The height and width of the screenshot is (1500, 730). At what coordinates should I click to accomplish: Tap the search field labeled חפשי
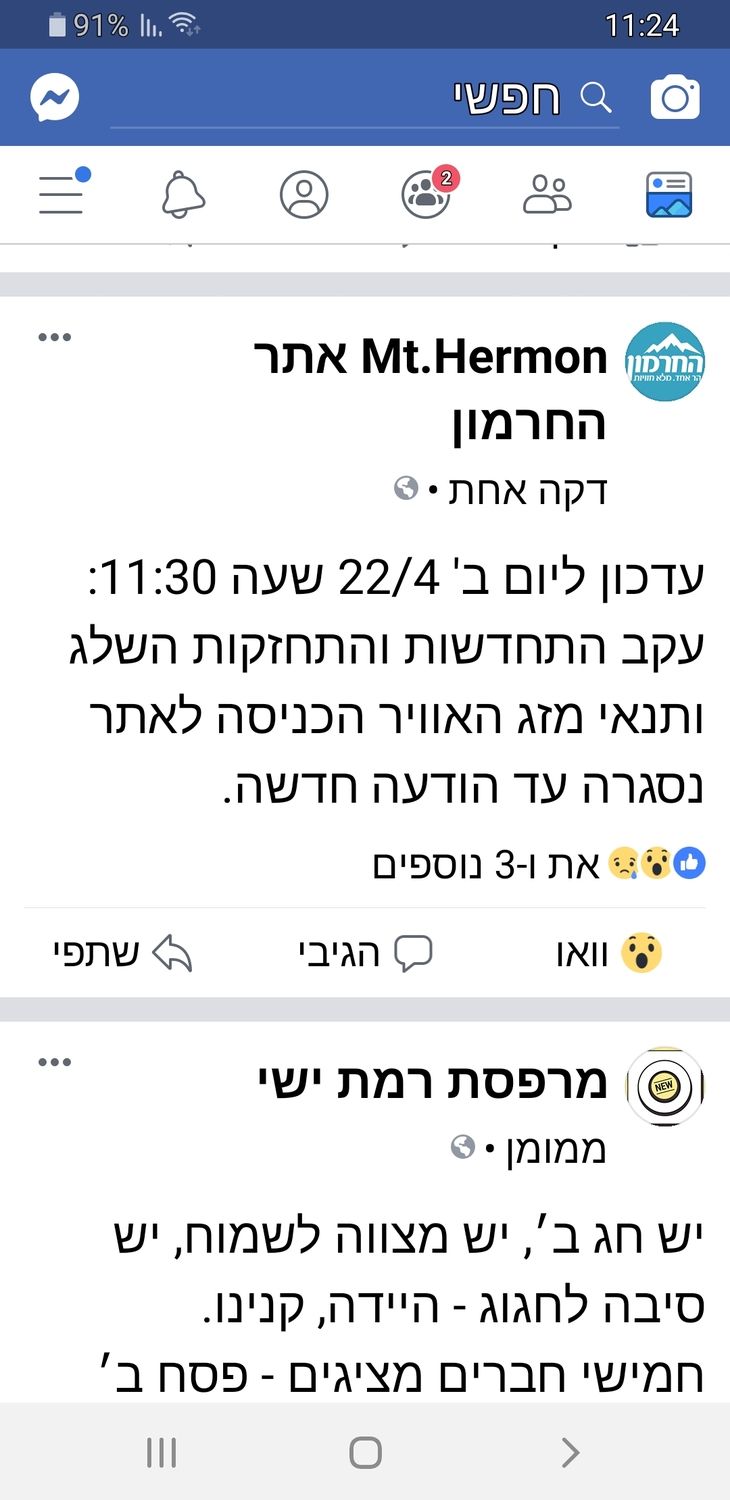(x=365, y=99)
